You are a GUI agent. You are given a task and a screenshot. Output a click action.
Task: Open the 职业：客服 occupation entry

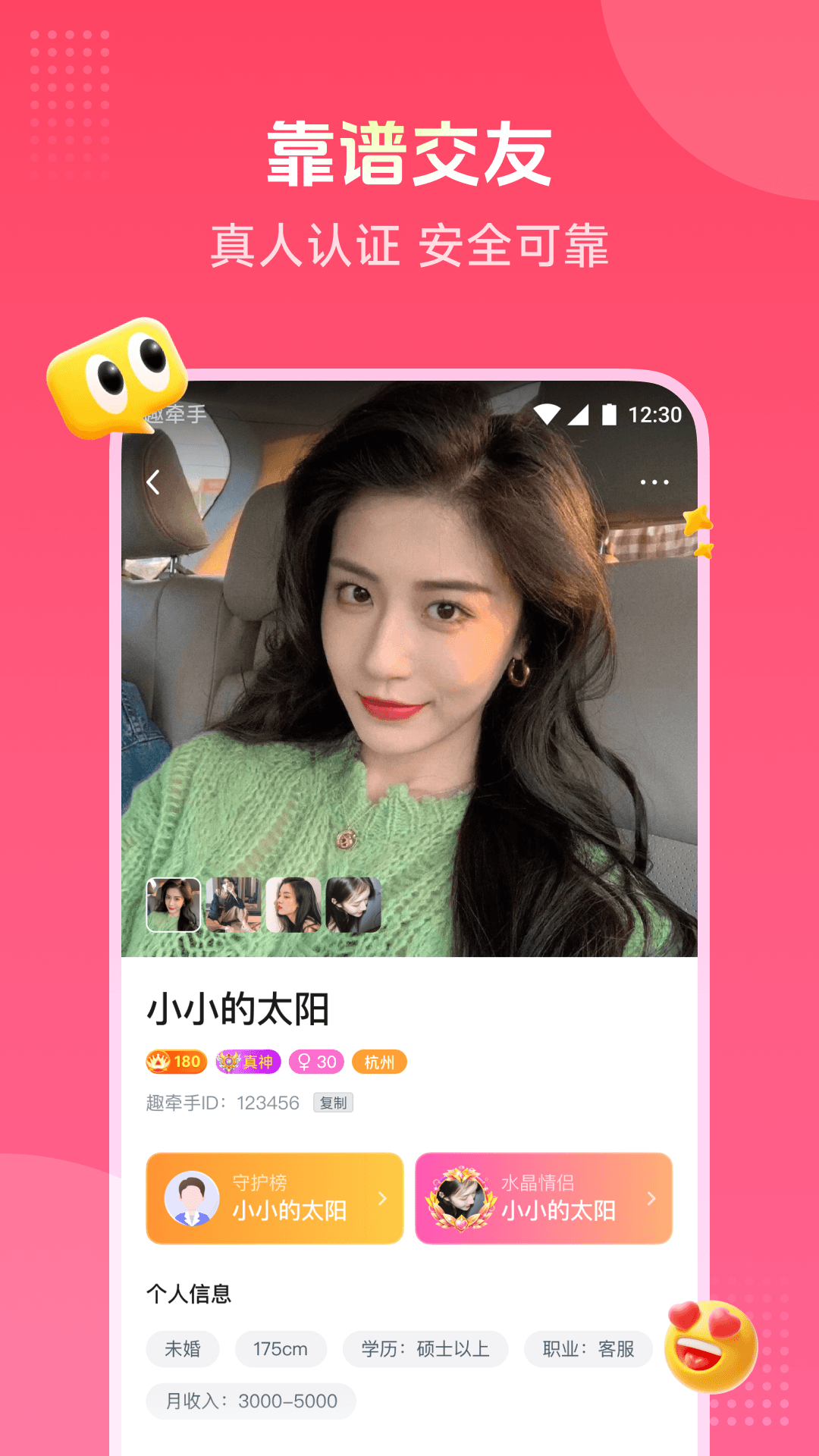click(588, 1348)
